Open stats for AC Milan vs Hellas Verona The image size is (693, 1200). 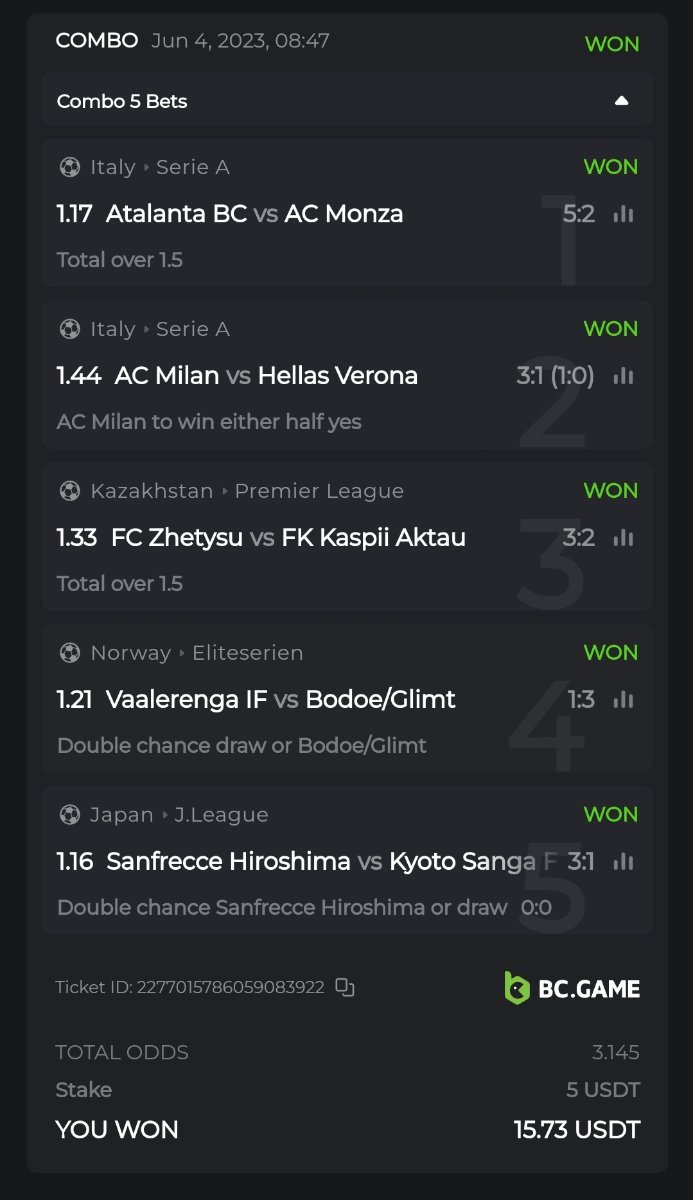623,376
